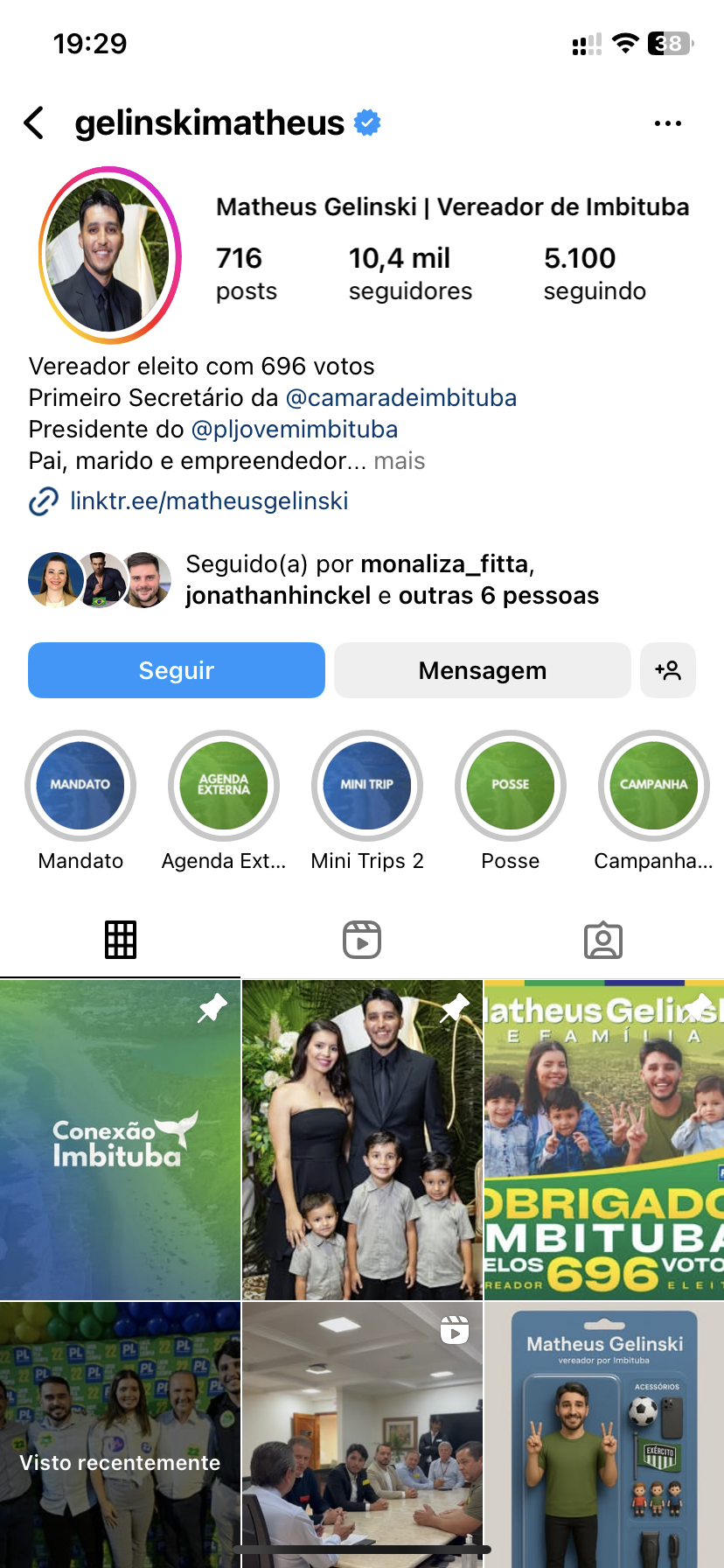Expand bio by tapping mais

coord(400,460)
